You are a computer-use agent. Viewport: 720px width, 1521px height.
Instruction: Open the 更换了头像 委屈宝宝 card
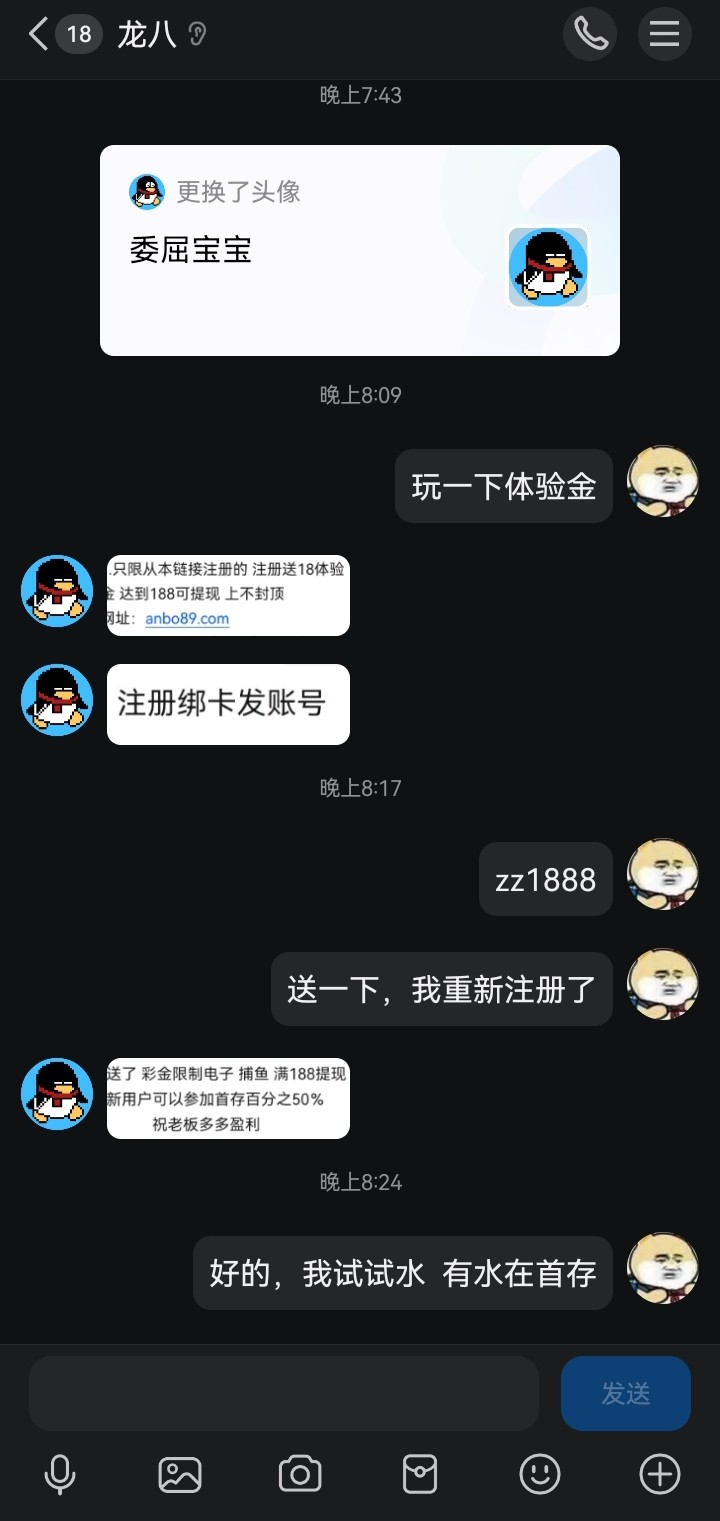[x=360, y=250]
